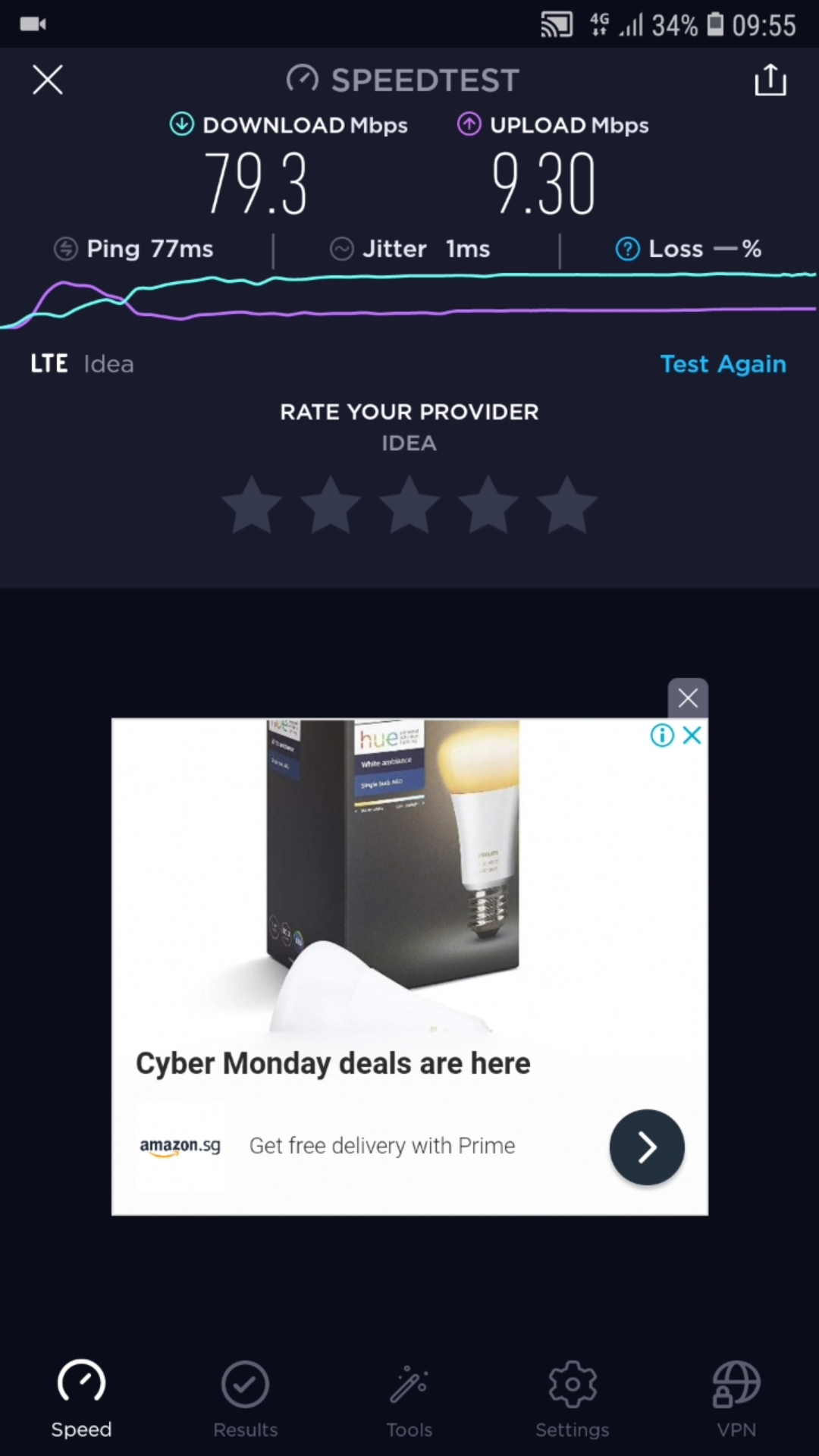Share the speed test result
This screenshot has height=1456, width=819.
pyautogui.click(x=770, y=80)
